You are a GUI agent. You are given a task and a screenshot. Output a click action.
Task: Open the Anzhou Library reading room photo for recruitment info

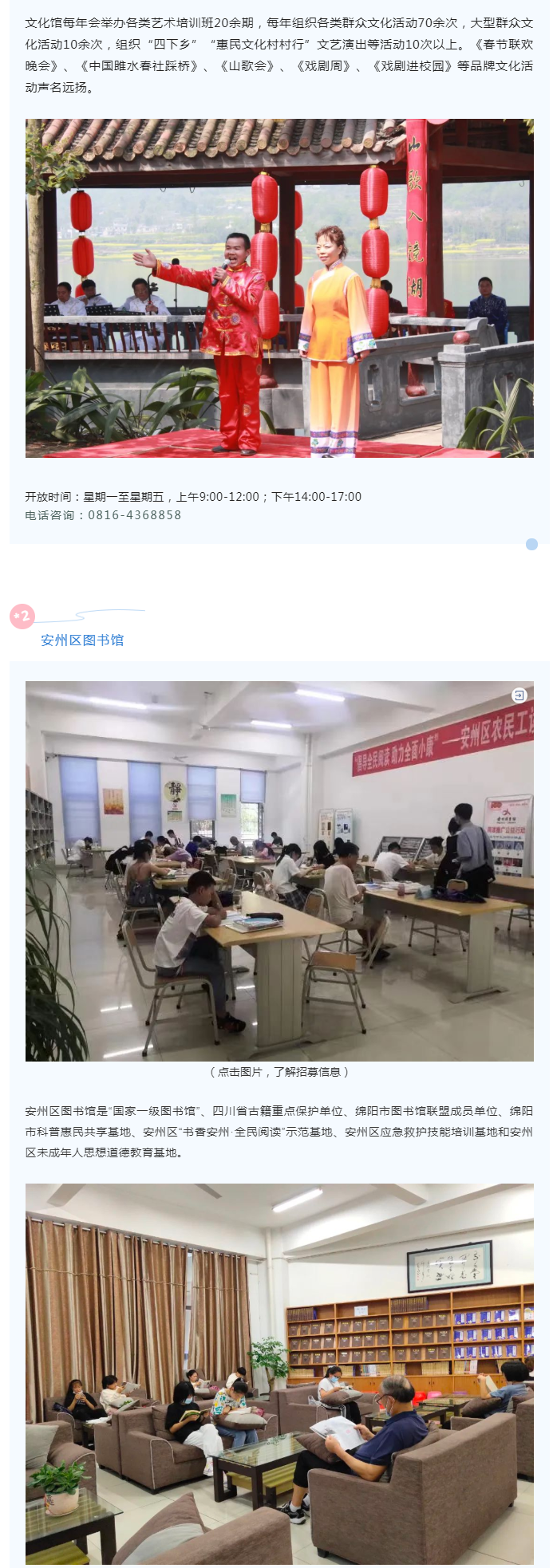279,870
